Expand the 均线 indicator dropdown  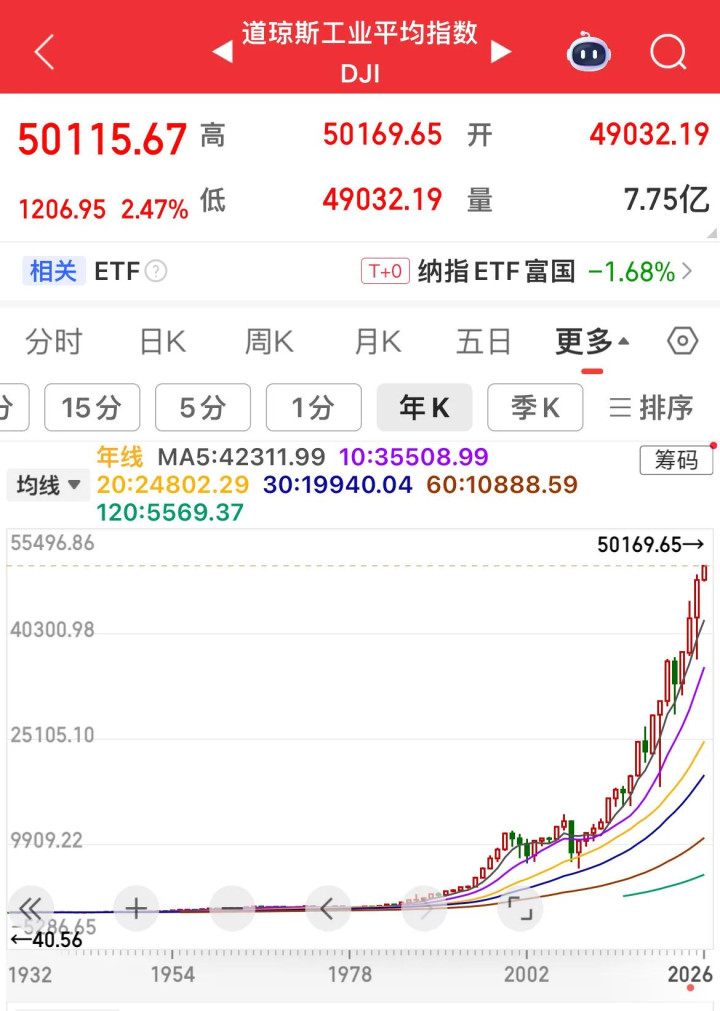48,486
